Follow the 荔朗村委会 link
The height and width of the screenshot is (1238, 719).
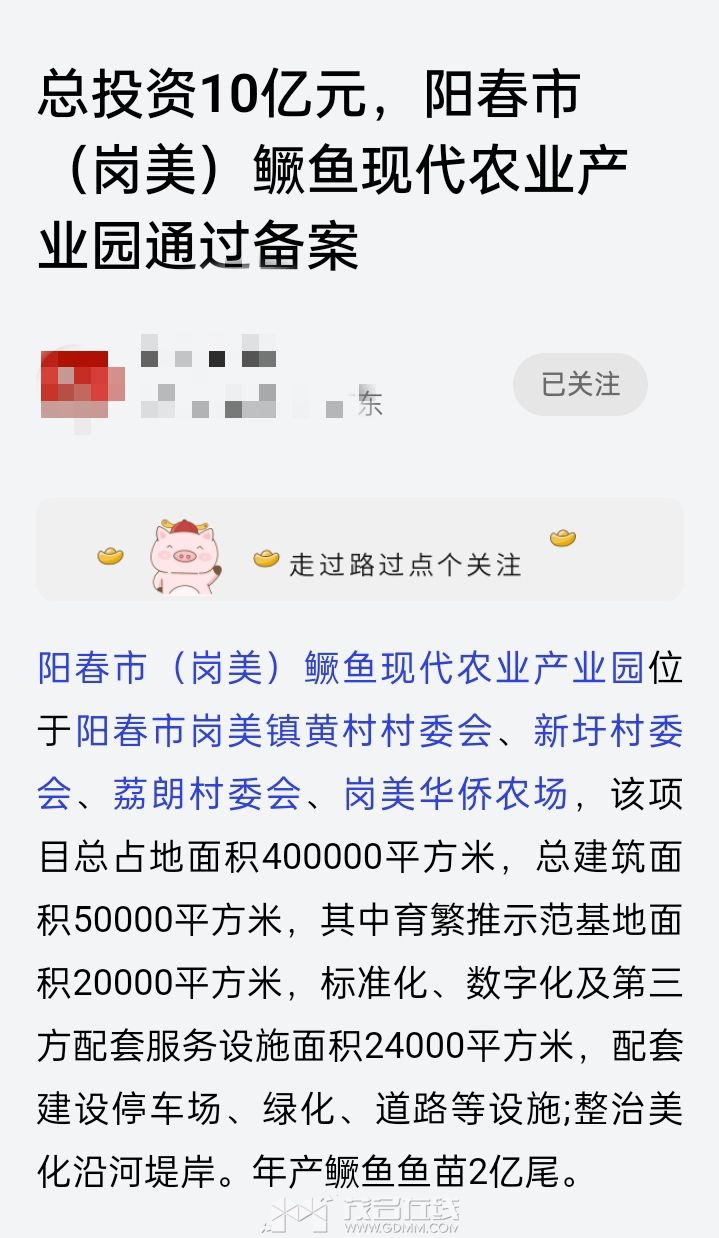pyautogui.click(x=206, y=795)
